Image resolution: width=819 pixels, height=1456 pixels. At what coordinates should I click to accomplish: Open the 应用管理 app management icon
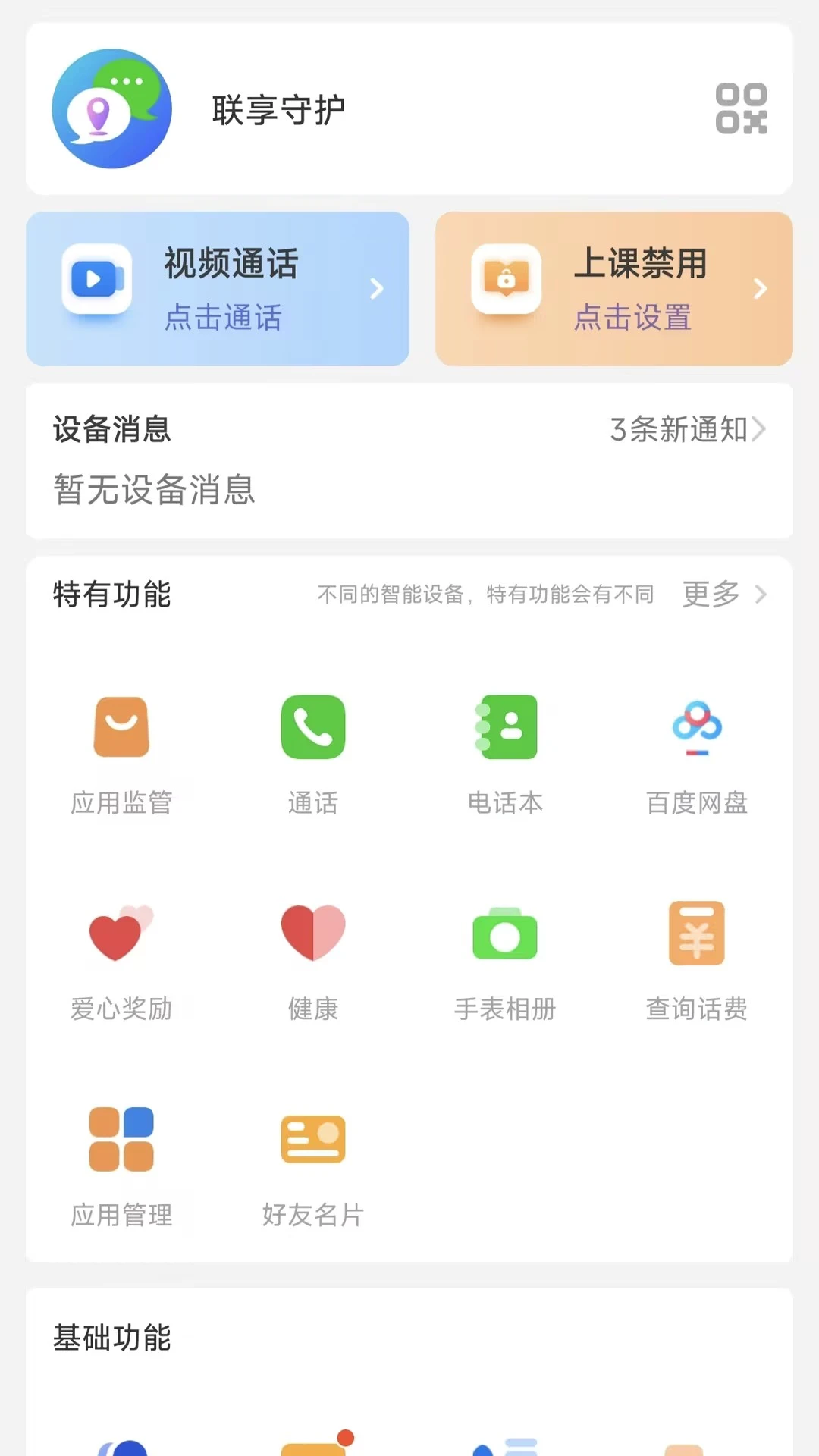[121, 1140]
